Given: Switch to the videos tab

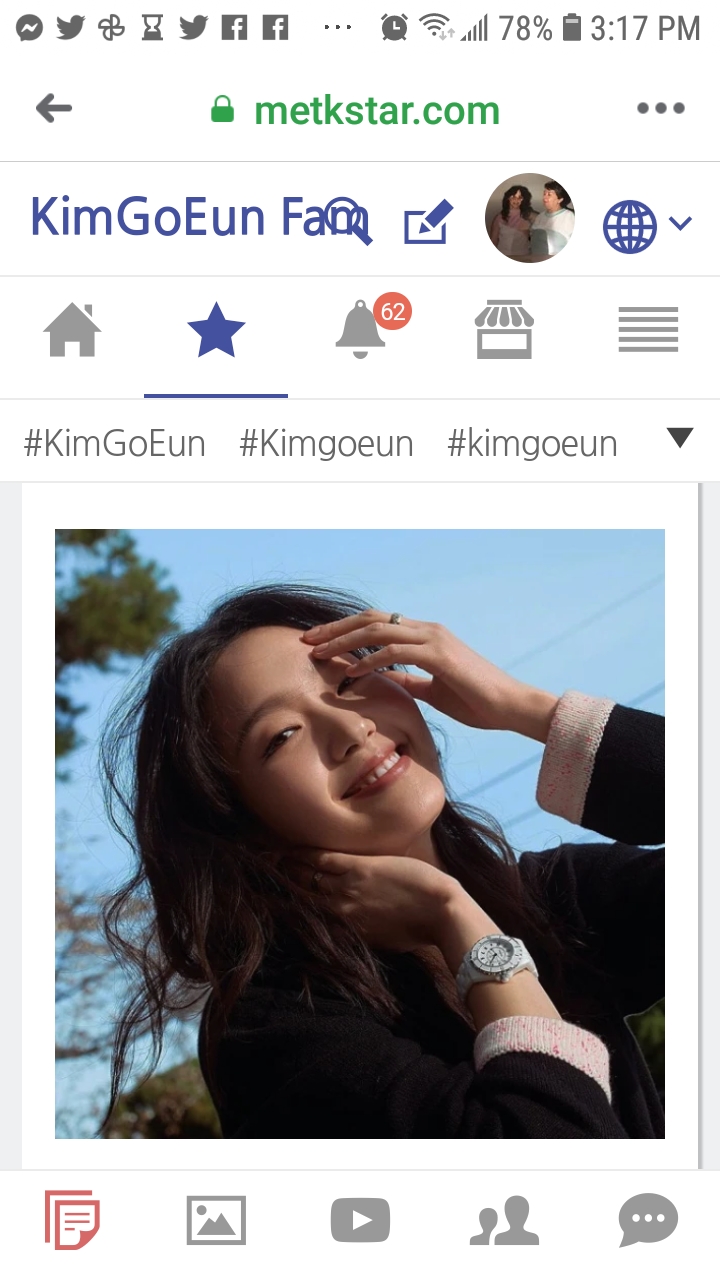Looking at the screenshot, I should coord(360,1221).
